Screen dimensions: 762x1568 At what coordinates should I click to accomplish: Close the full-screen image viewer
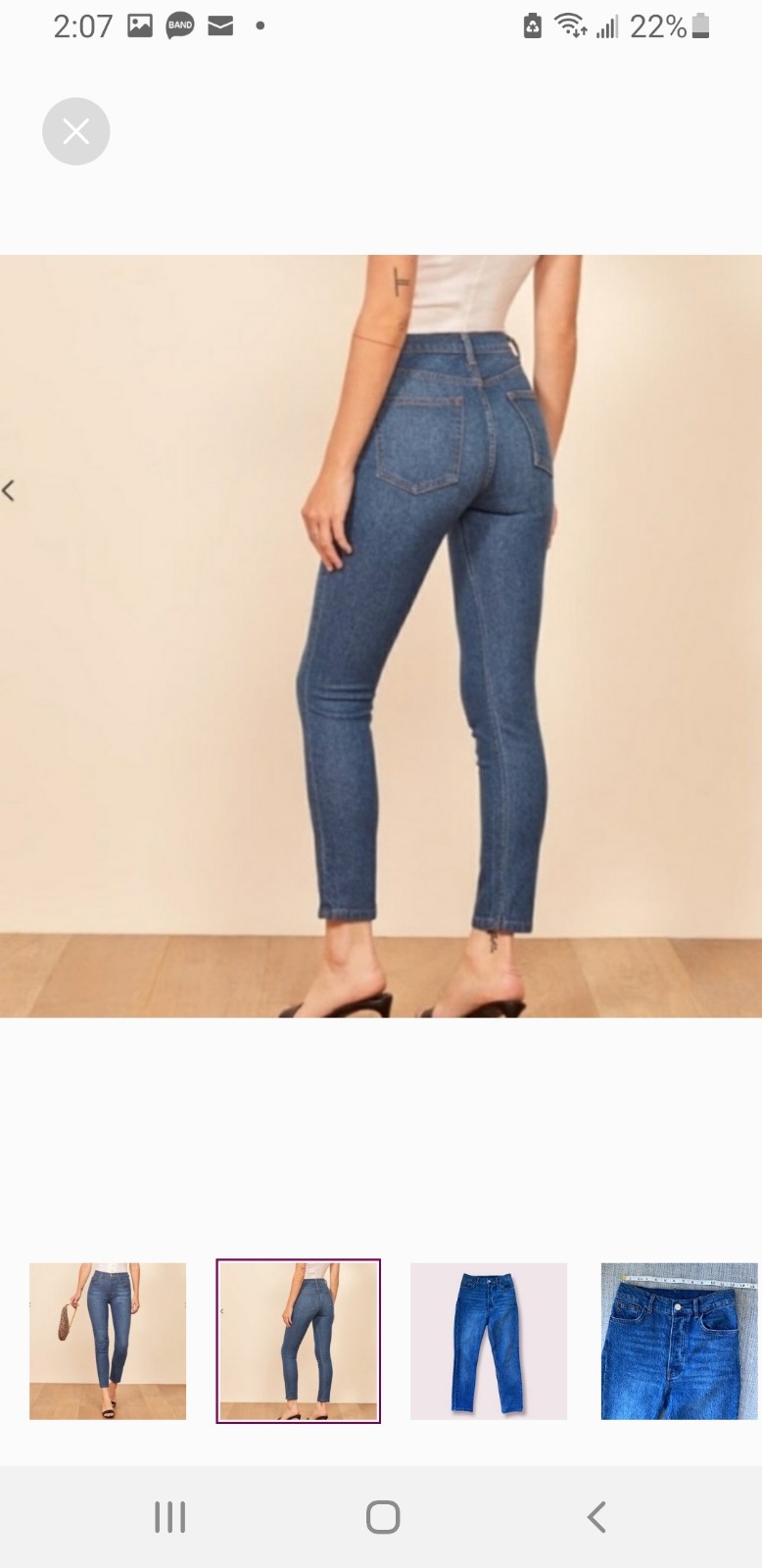(75, 131)
